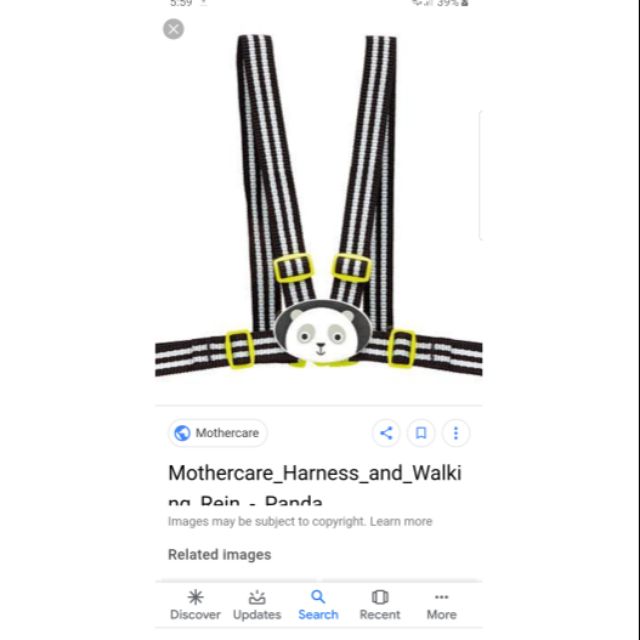The height and width of the screenshot is (640, 640).
Task: Switch to the Discover tab
Action: tap(195, 604)
